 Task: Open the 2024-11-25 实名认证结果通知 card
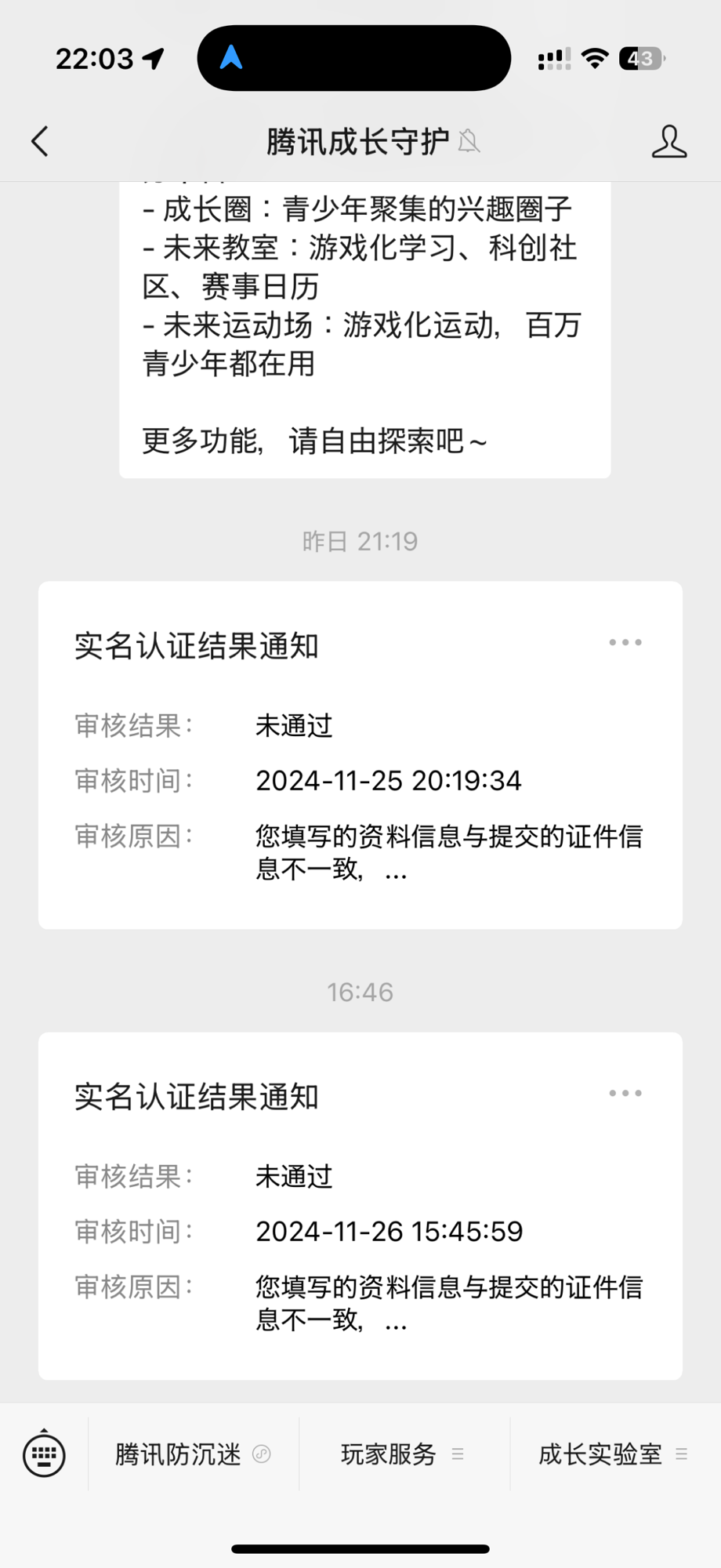click(360, 755)
